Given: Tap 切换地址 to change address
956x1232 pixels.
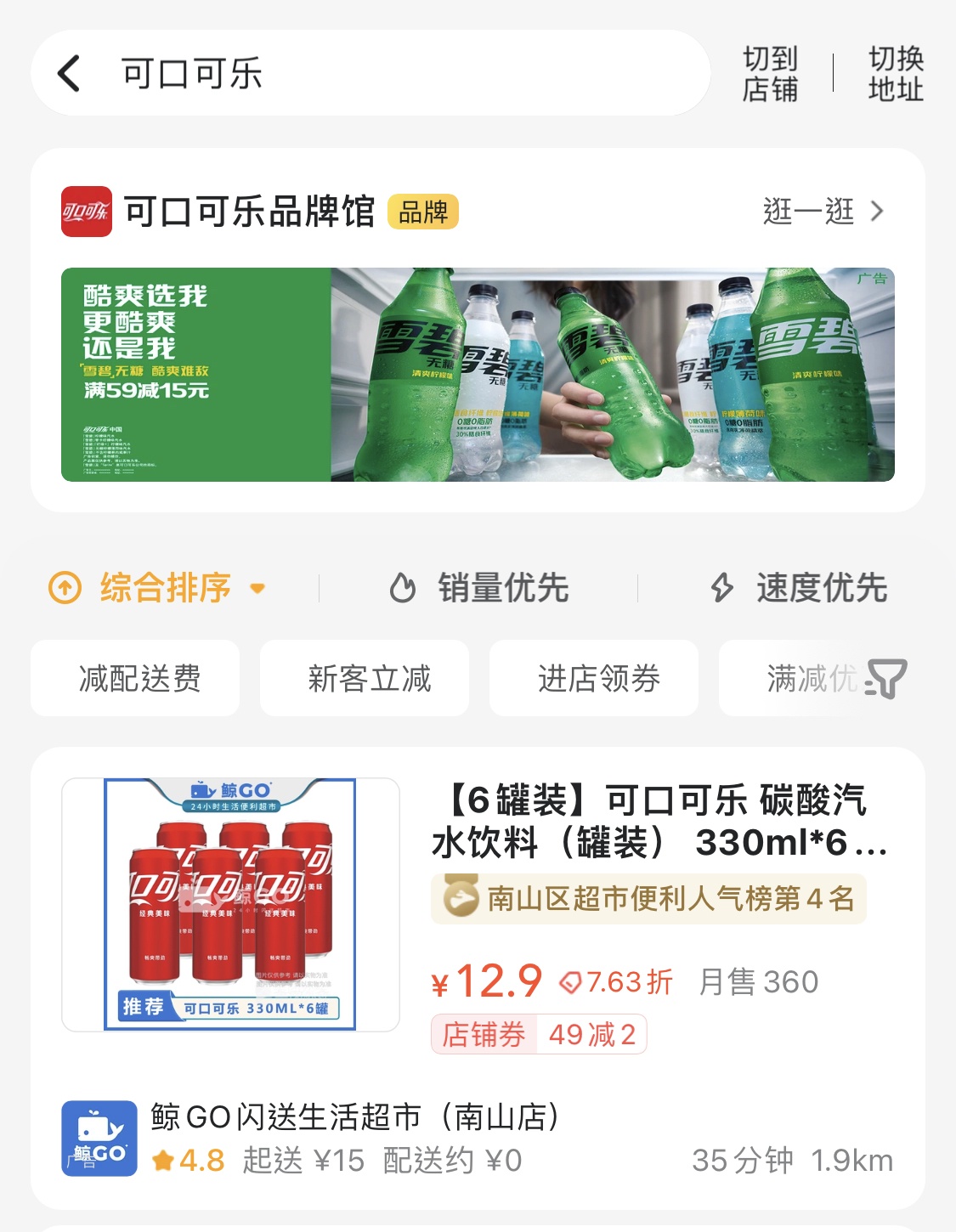Looking at the screenshot, I should tap(895, 74).
